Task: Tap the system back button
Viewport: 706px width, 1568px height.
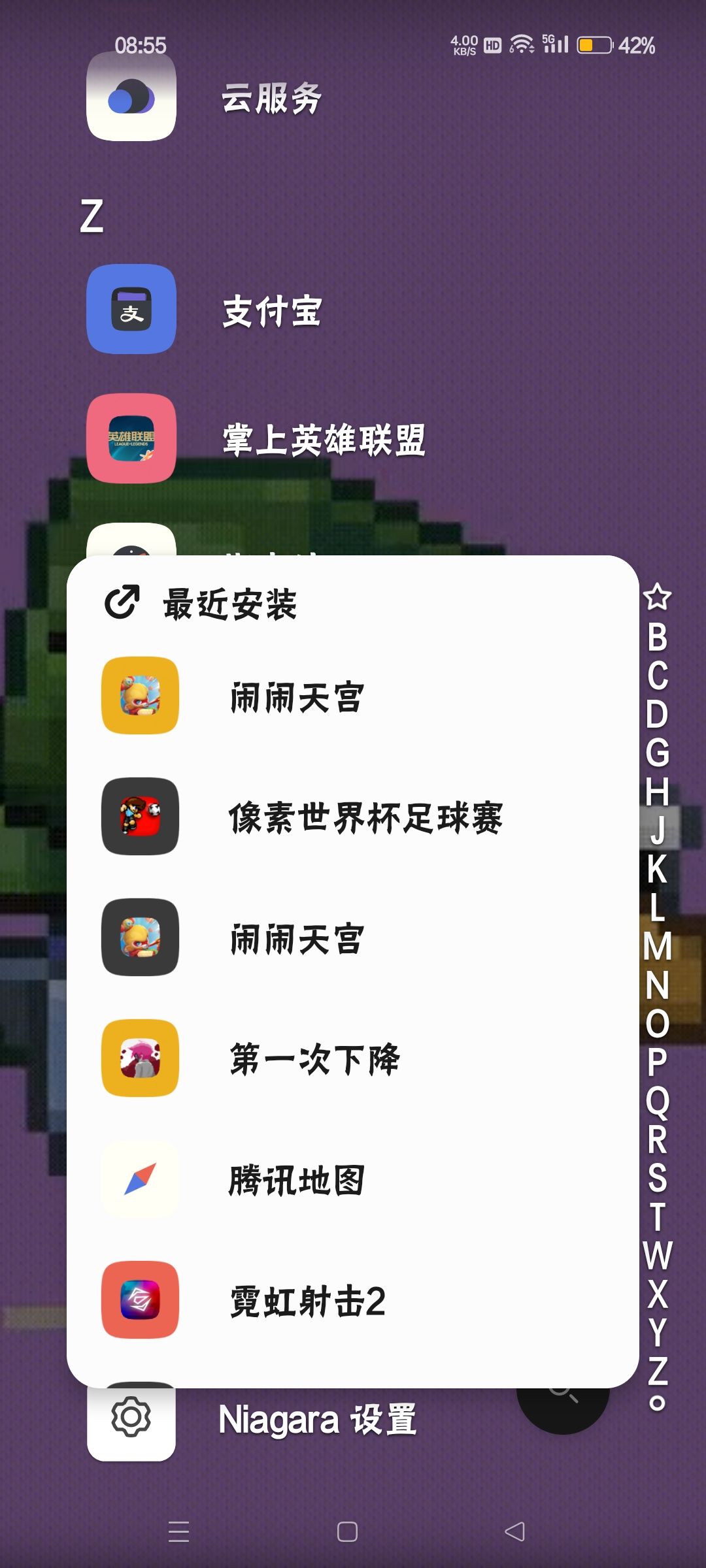Action: (515, 1531)
